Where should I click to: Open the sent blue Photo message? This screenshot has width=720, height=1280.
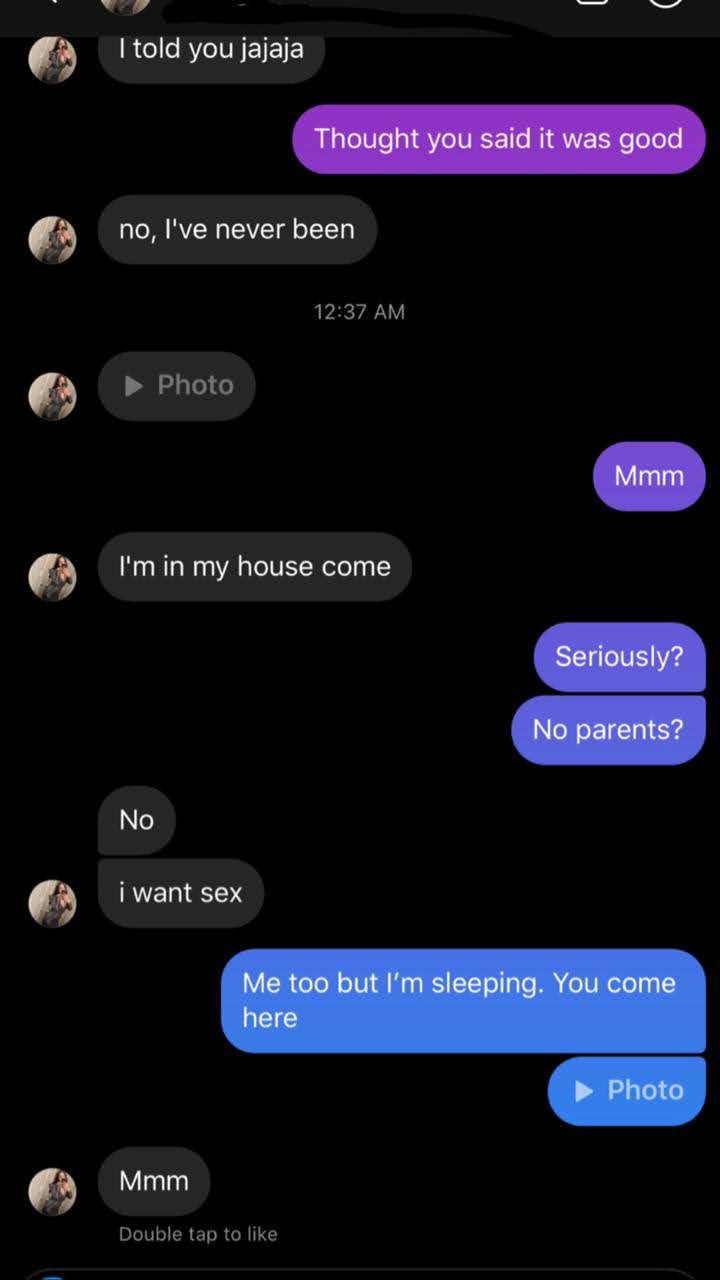point(627,1090)
